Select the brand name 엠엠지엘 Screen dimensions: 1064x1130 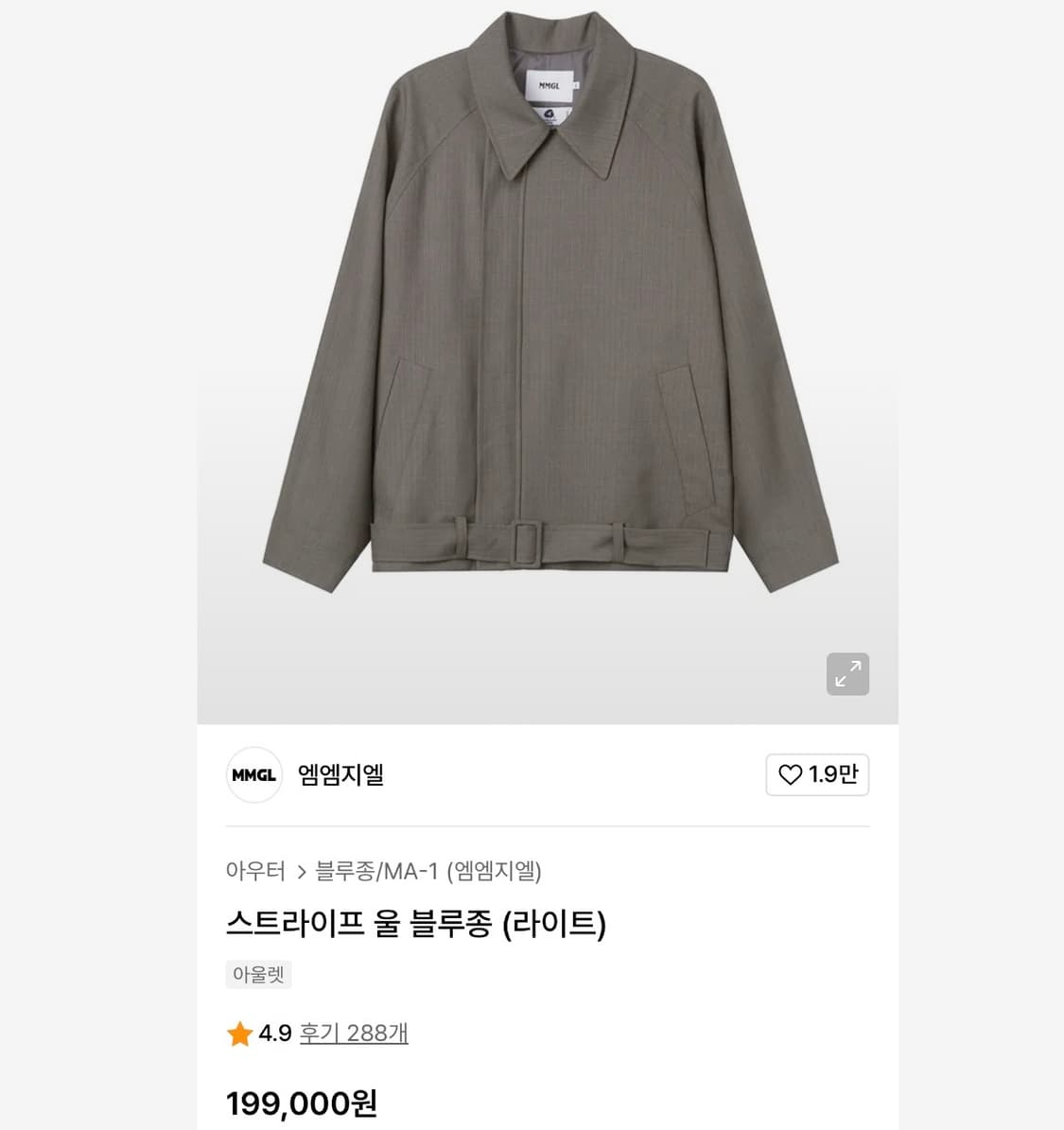tap(340, 774)
